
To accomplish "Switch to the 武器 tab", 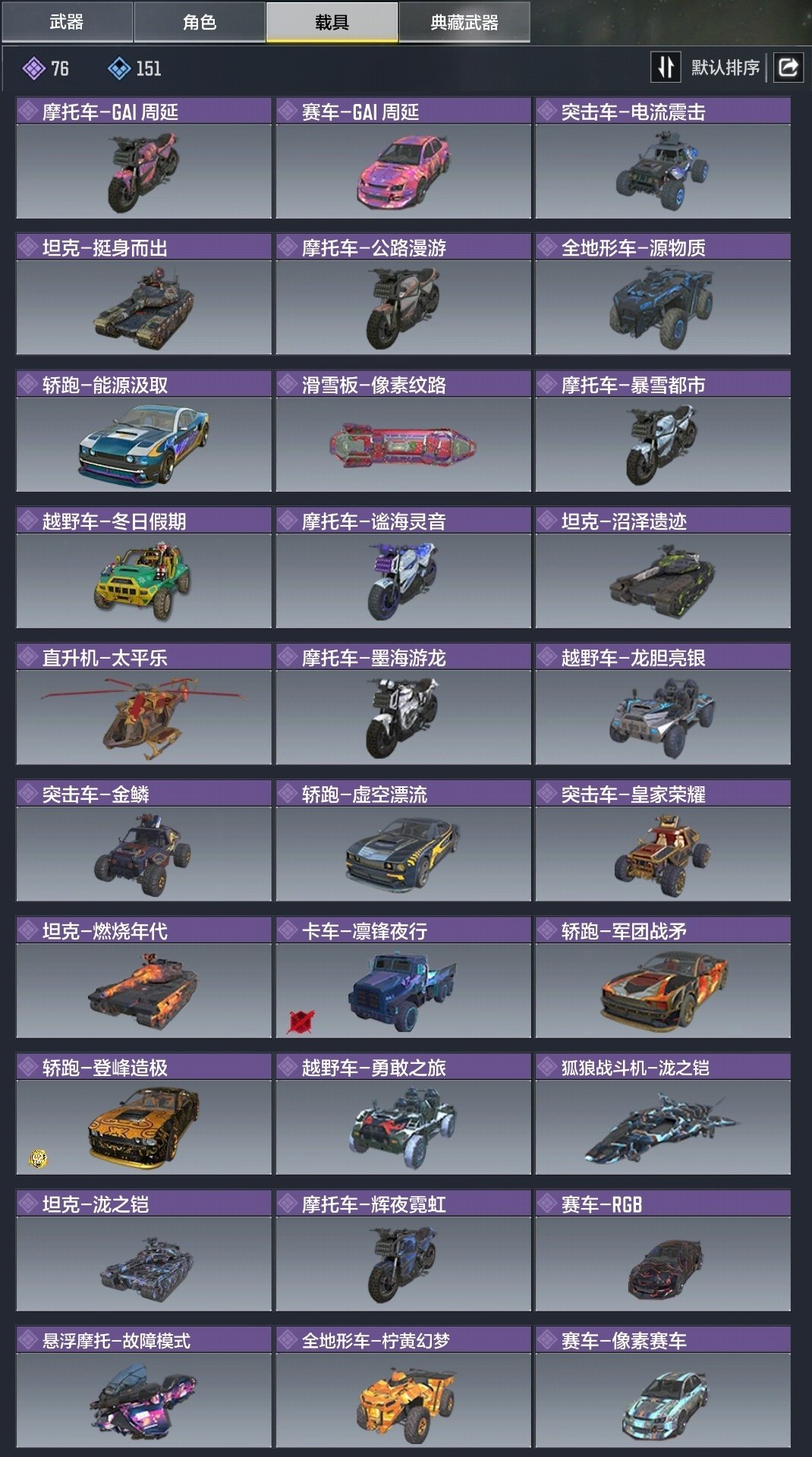I will point(67,22).
